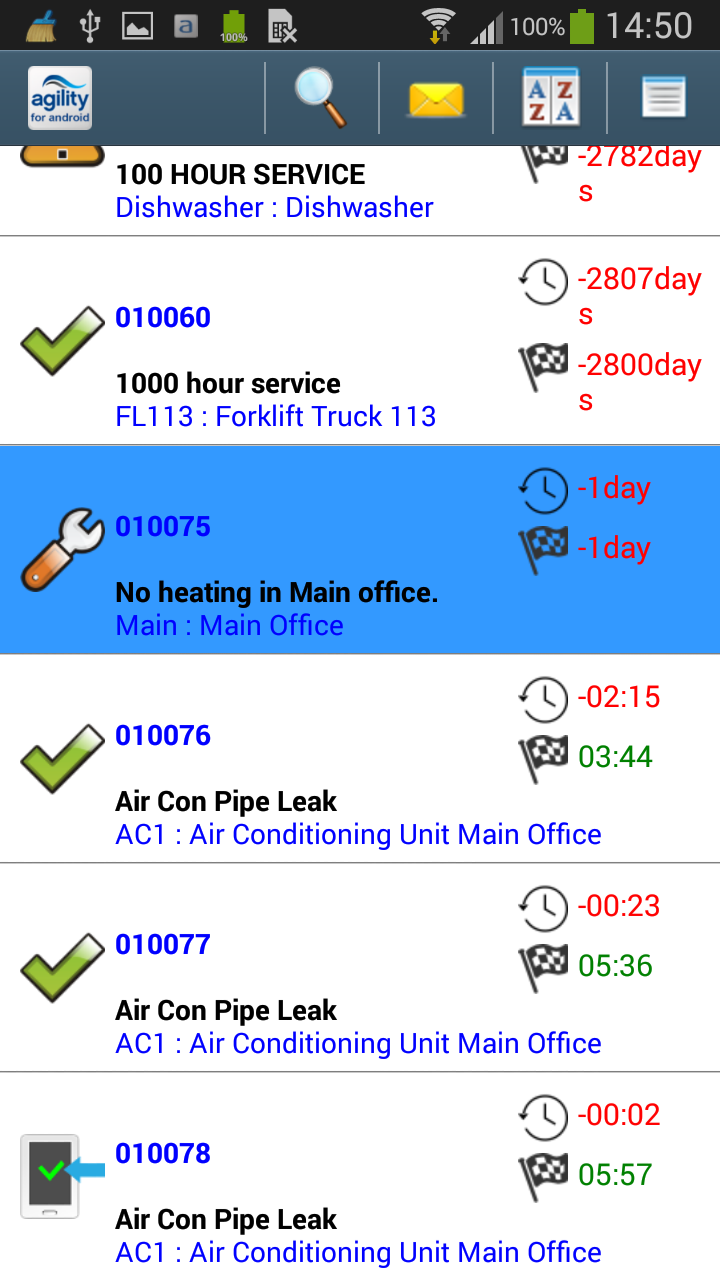The width and height of the screenshot is (720, 1280).
Task: Tap the Agility for Android logo button
Action: pyautogui.click(x=60, y=98)
